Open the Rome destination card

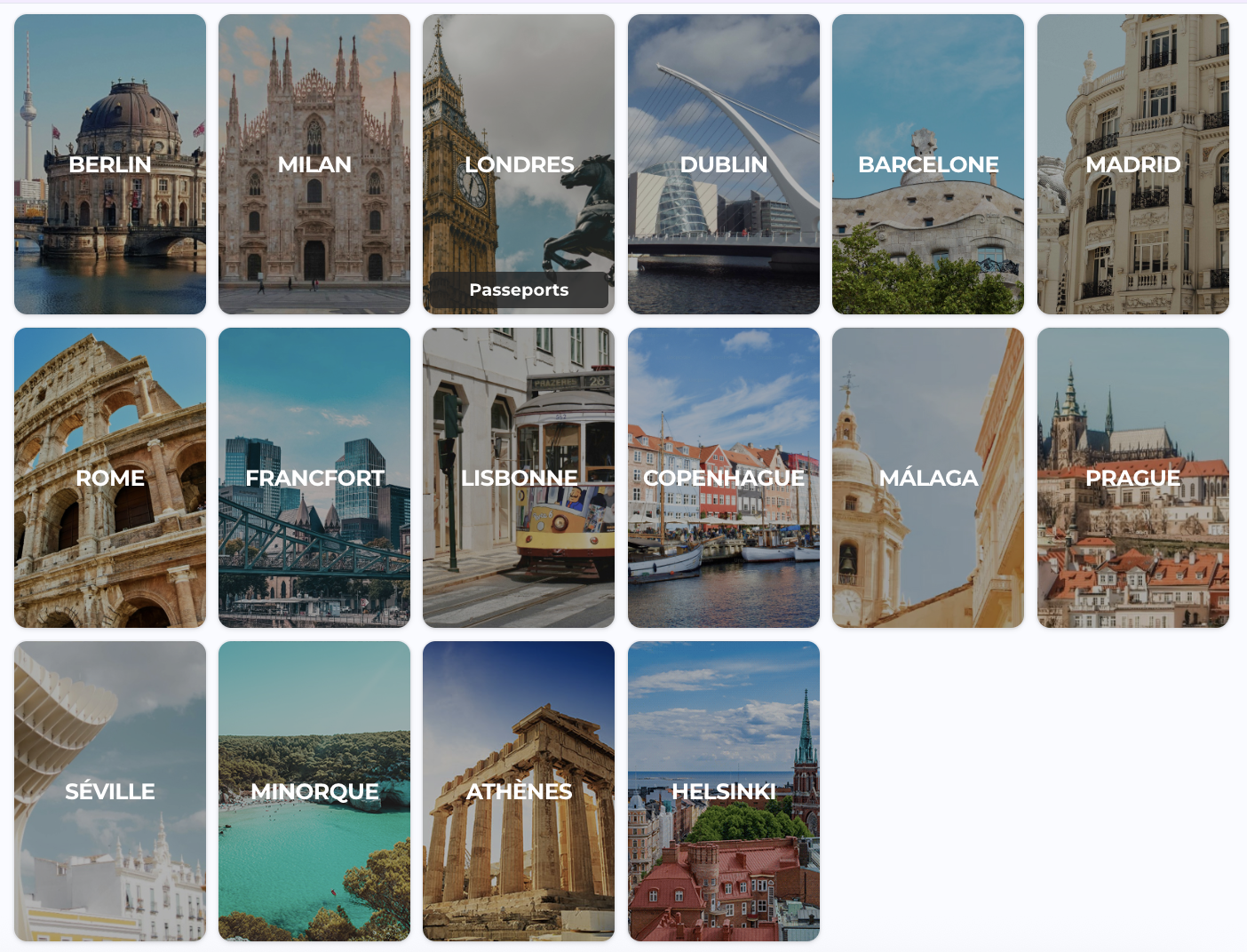point(110,478)
